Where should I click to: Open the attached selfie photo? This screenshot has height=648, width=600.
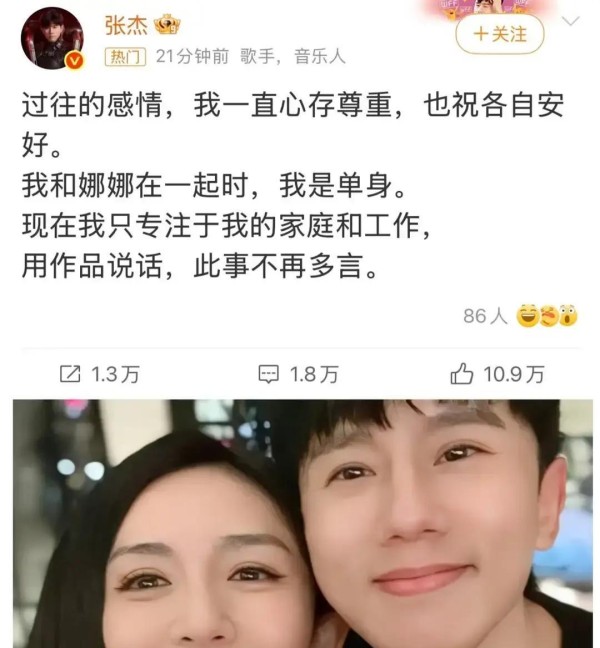[300, 522]
